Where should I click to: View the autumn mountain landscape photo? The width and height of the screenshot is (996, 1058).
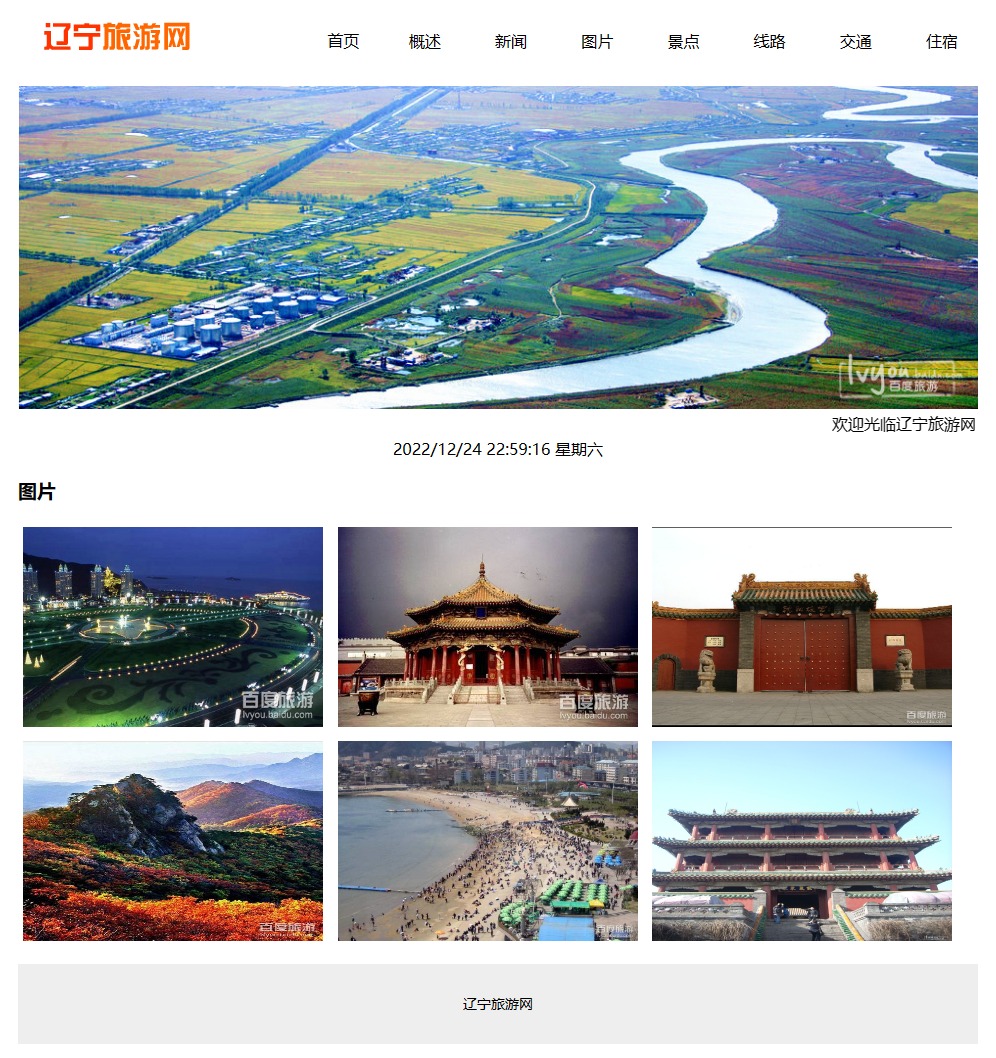[x=173, y=841]
